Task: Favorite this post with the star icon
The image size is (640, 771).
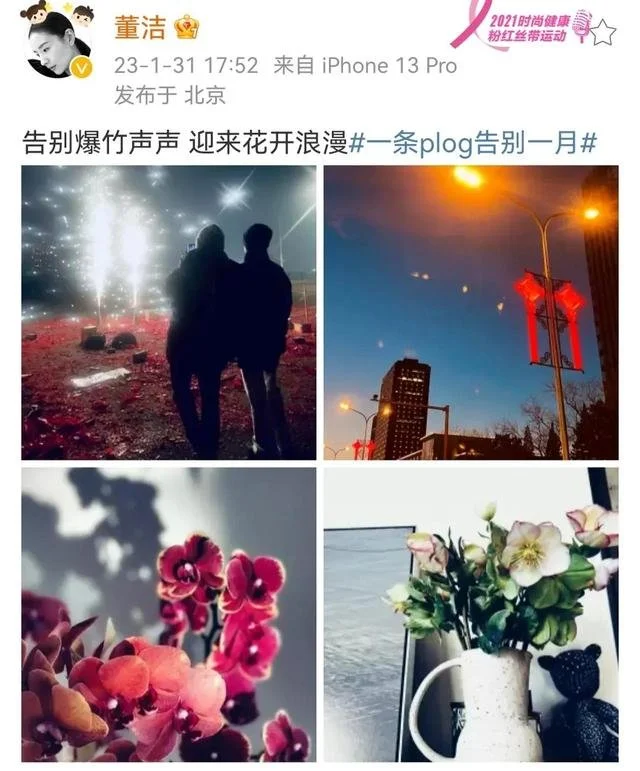Action: (x=604, y=33)
